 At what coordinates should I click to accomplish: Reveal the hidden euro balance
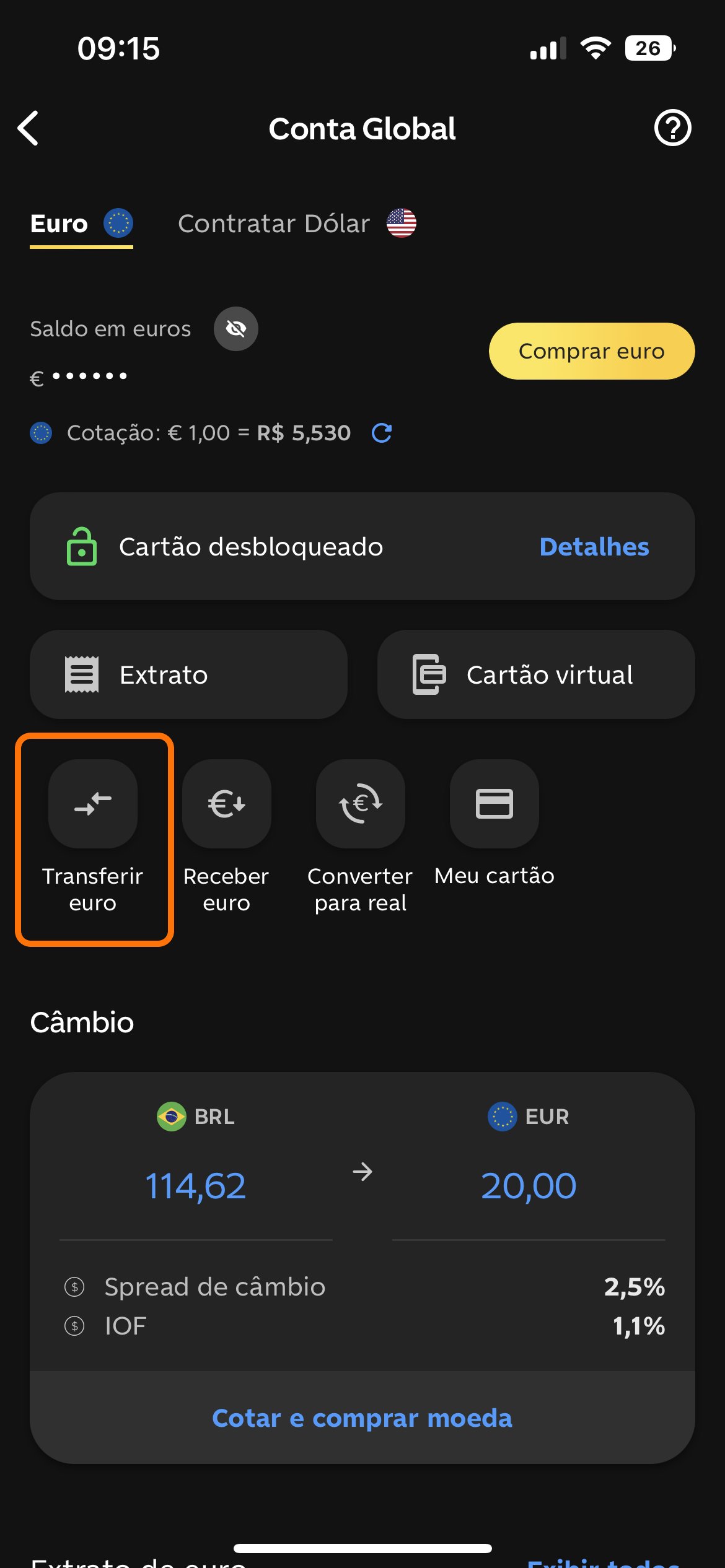(236, 329)
